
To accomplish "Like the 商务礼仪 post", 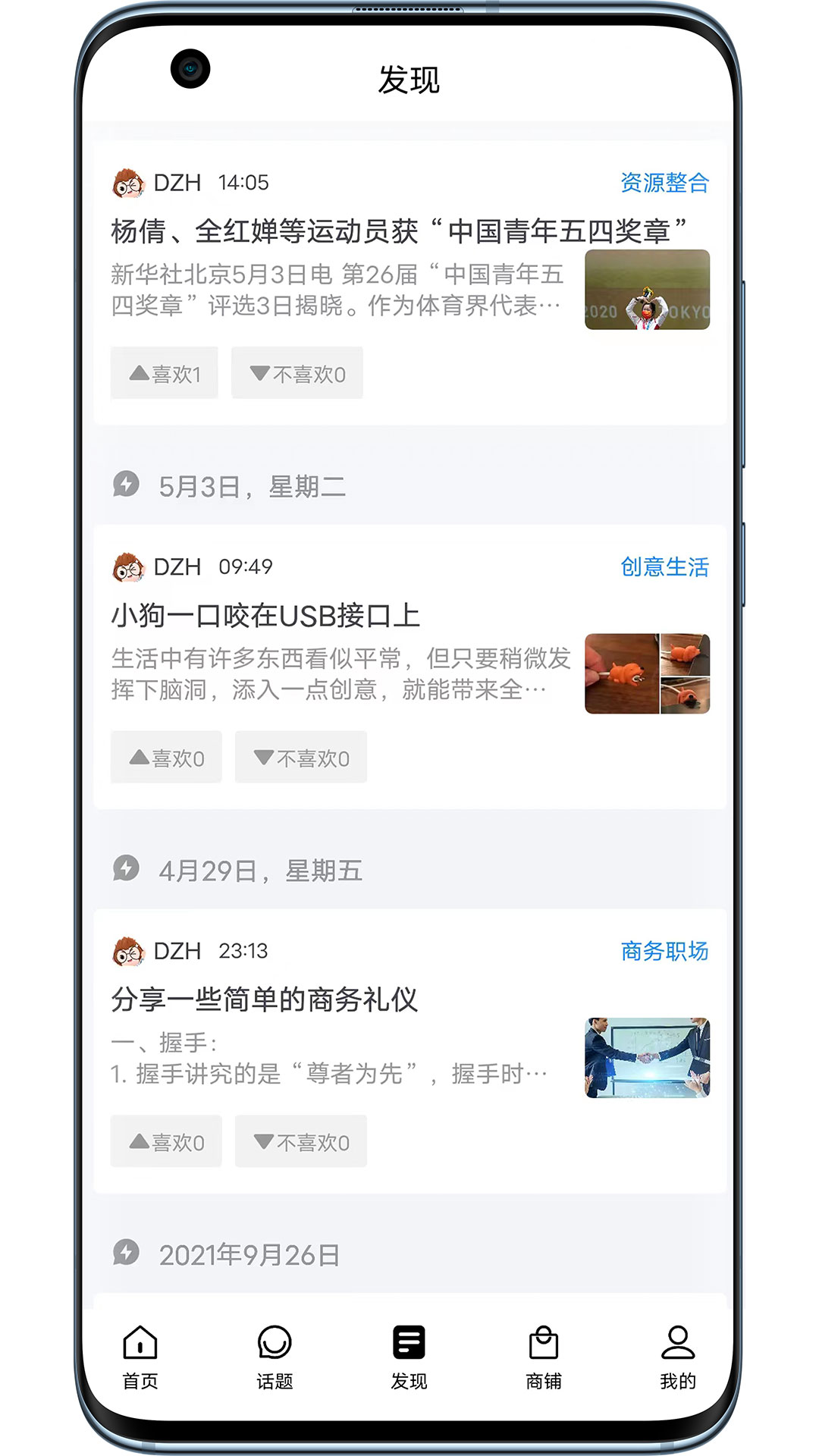I will coord(166,1142).
